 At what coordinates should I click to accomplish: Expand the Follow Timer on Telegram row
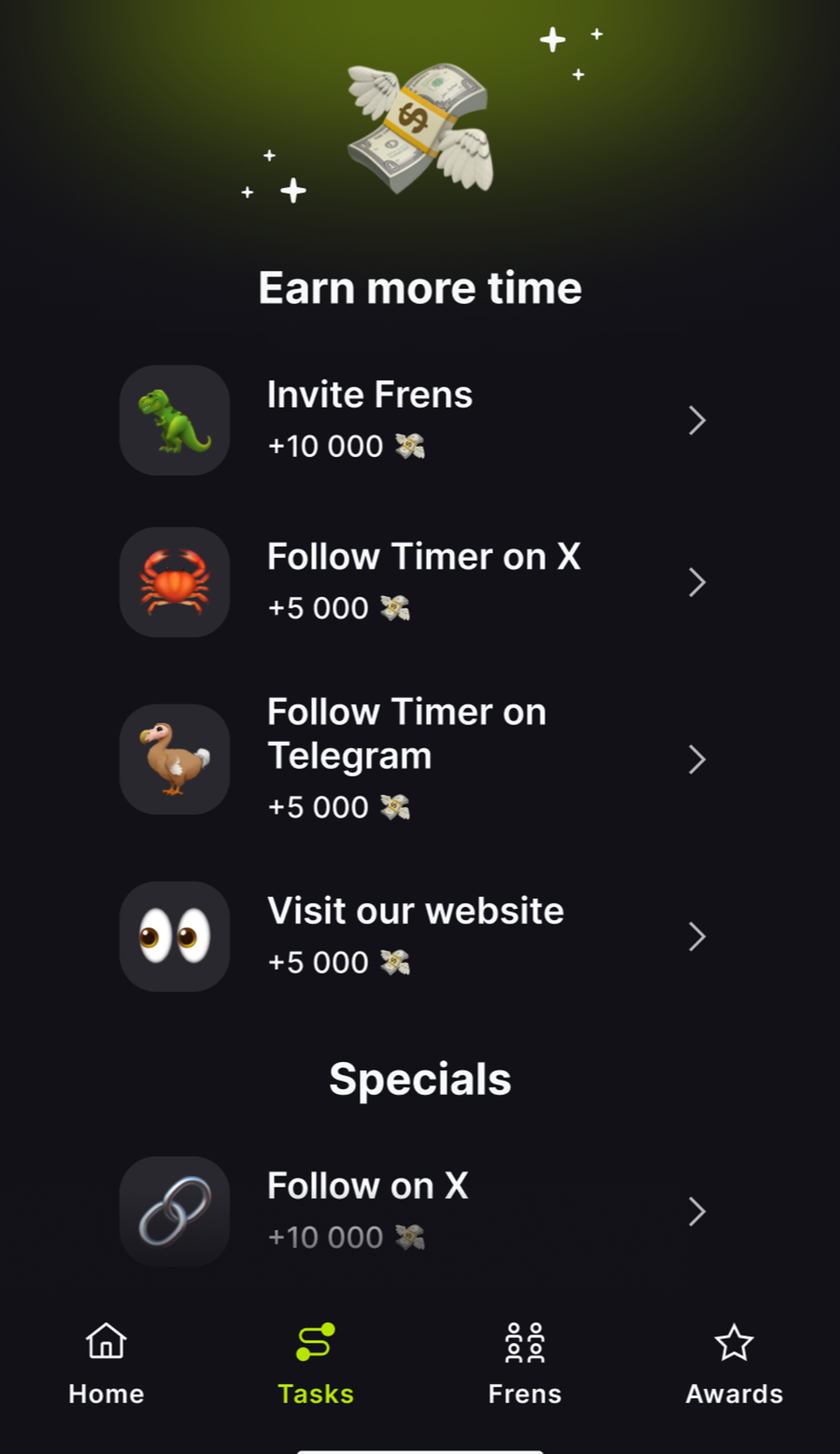tap(698, 760)
